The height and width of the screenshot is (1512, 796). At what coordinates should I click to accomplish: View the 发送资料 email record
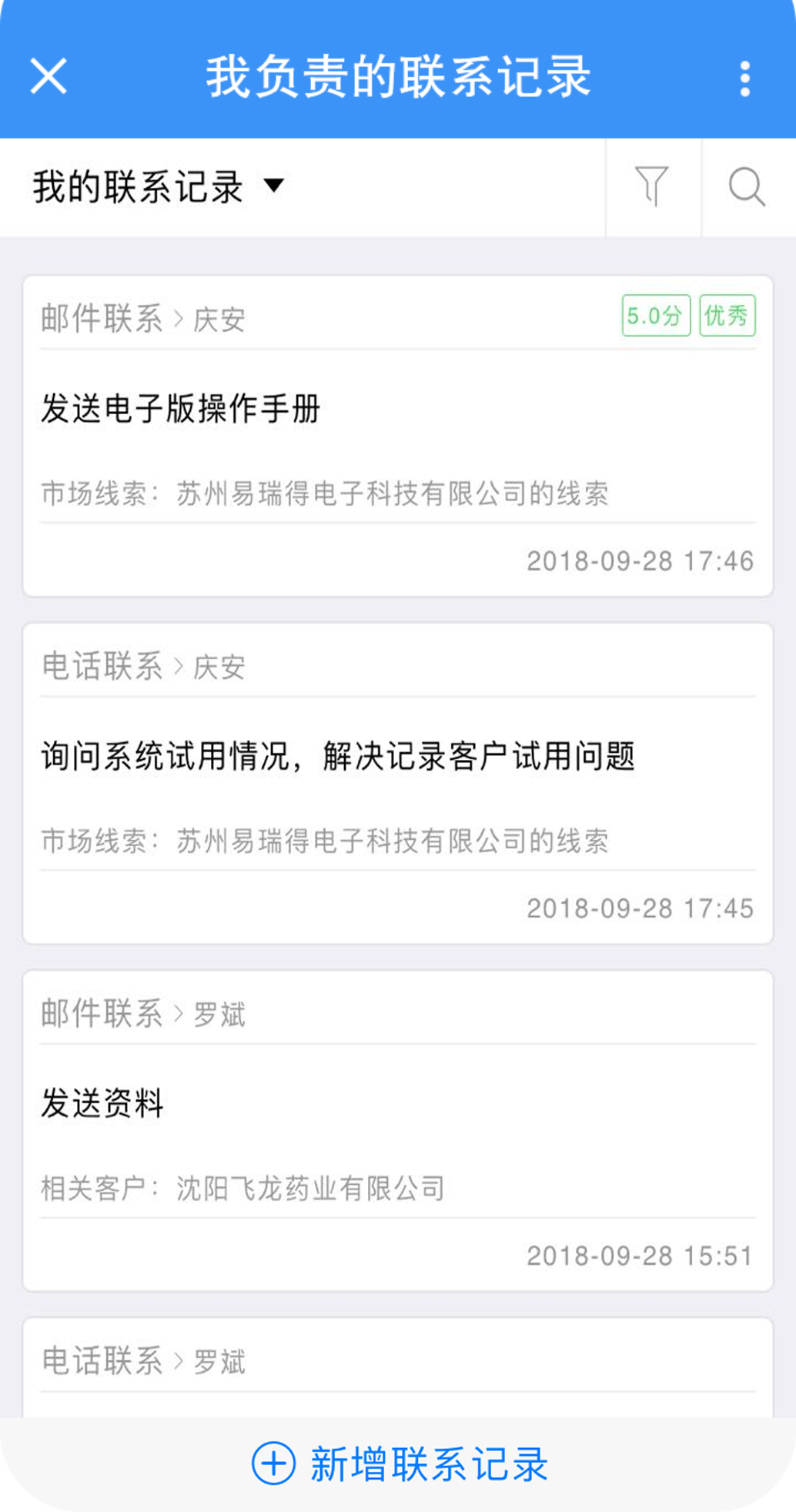[102, 1103]
